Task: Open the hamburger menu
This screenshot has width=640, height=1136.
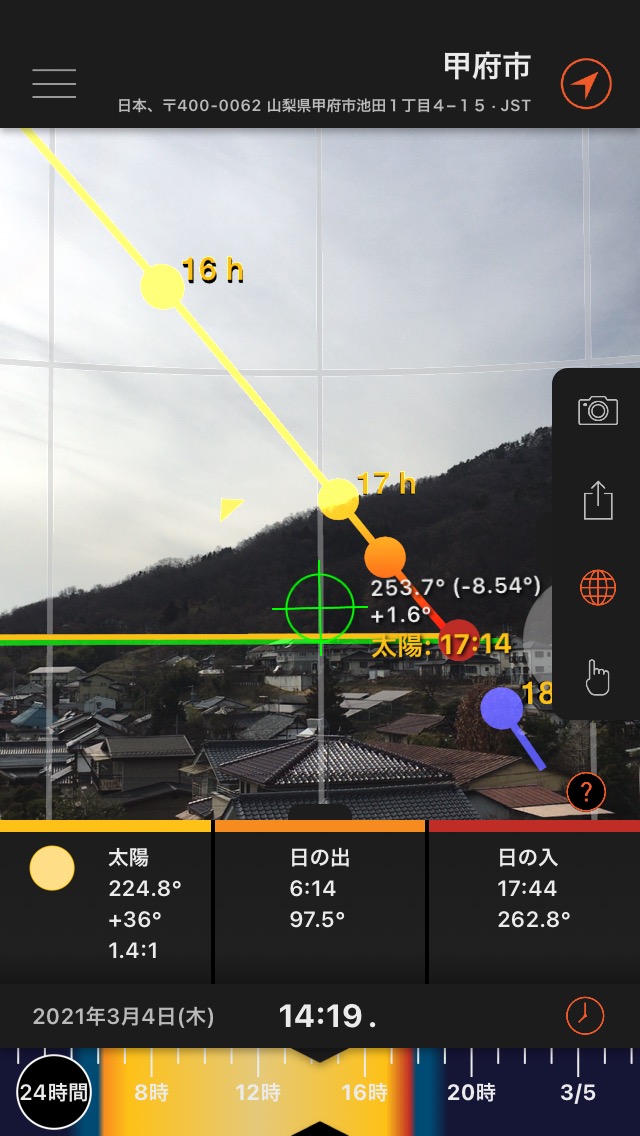Action: [54, 83]
